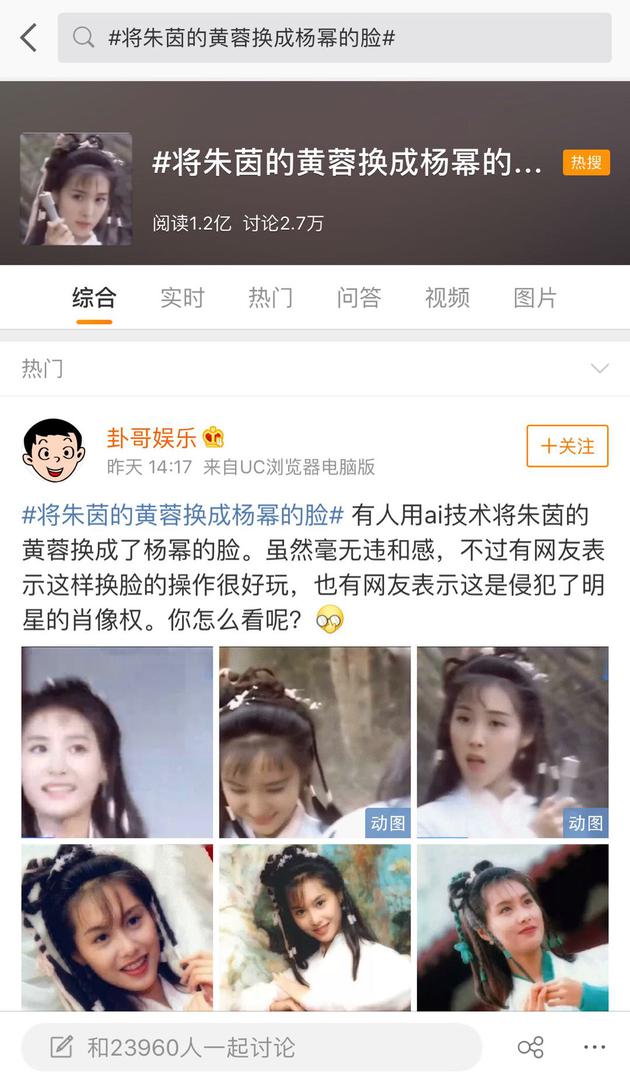The width and height of the screenshot is (630, 1083).
Task: Open the bottom bar's three-dot menu
Action: pyautogui.click(x=594, y=1047)
